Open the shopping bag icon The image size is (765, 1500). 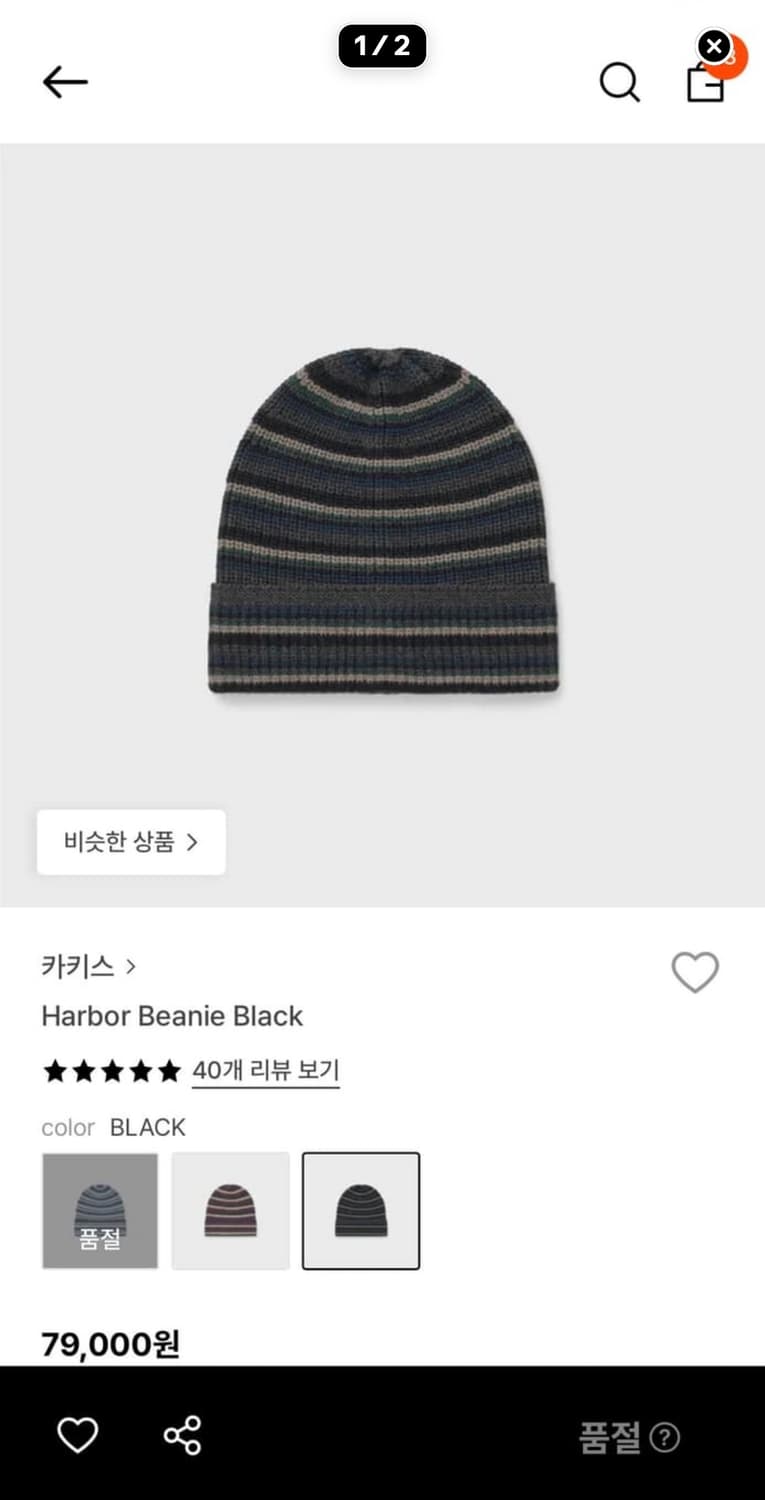707,84
